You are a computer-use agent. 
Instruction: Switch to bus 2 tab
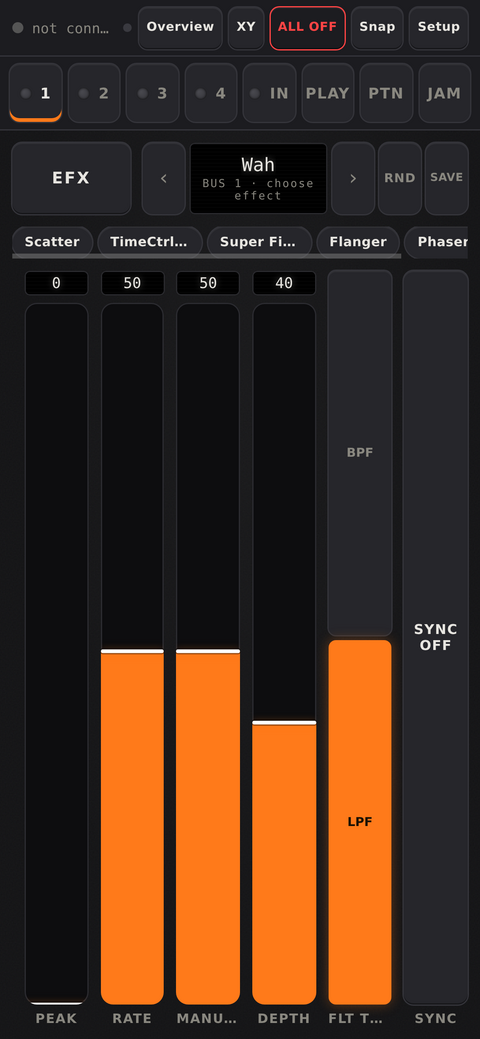pos(94,93)
